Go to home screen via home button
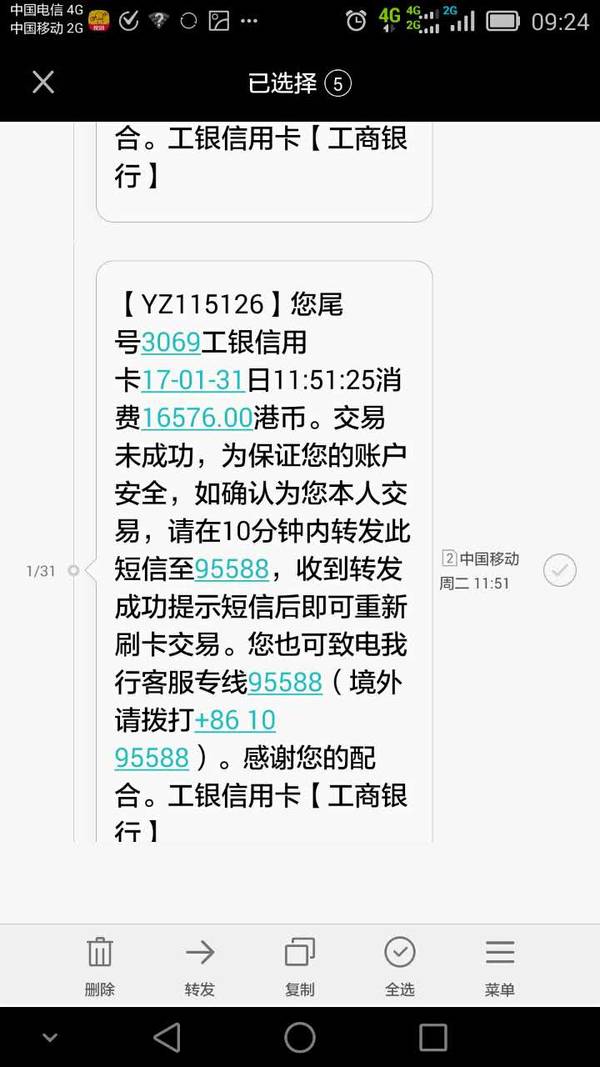The width and height of the screenshot is (600, 1067). coord(300,1038)
